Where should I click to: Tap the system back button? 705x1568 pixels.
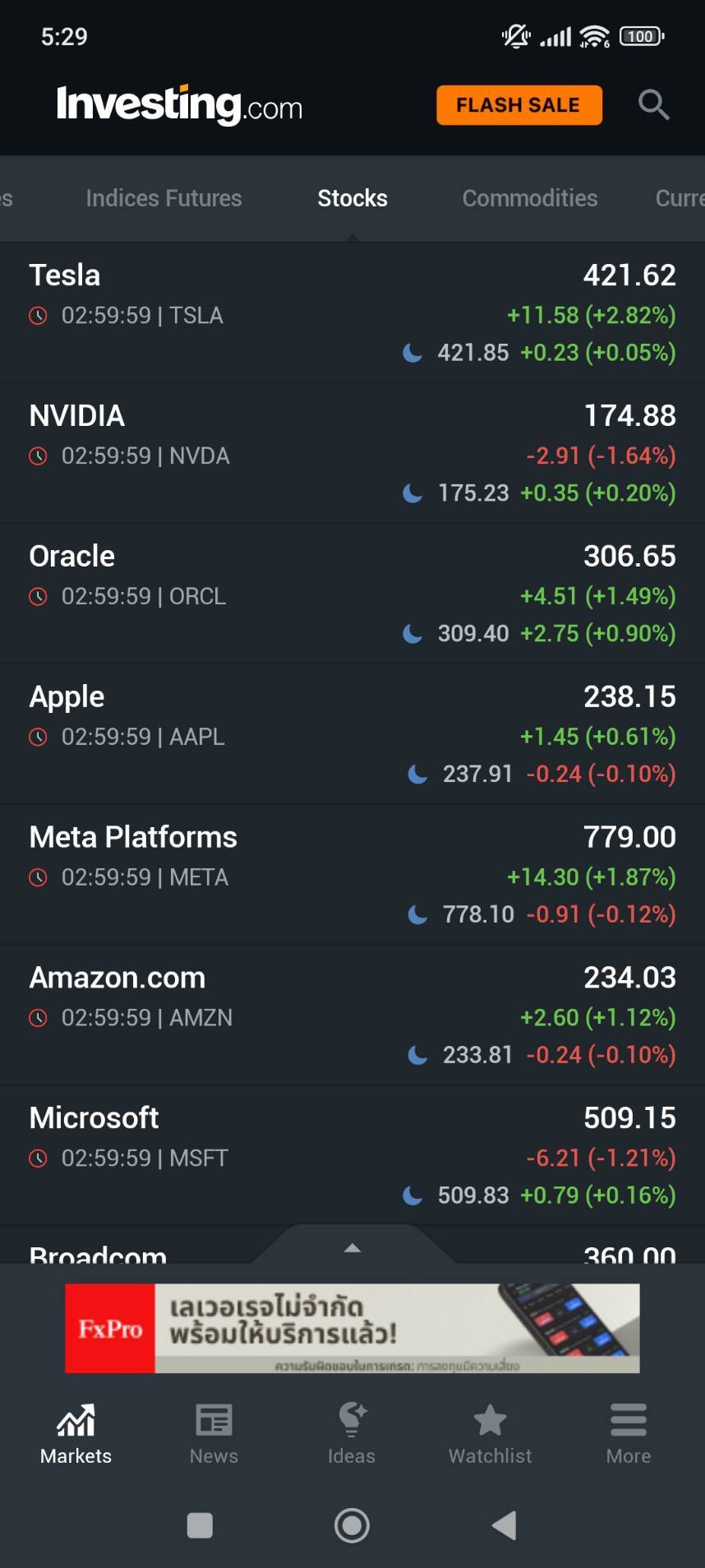pyautogui.click(x=504, y=1525)
